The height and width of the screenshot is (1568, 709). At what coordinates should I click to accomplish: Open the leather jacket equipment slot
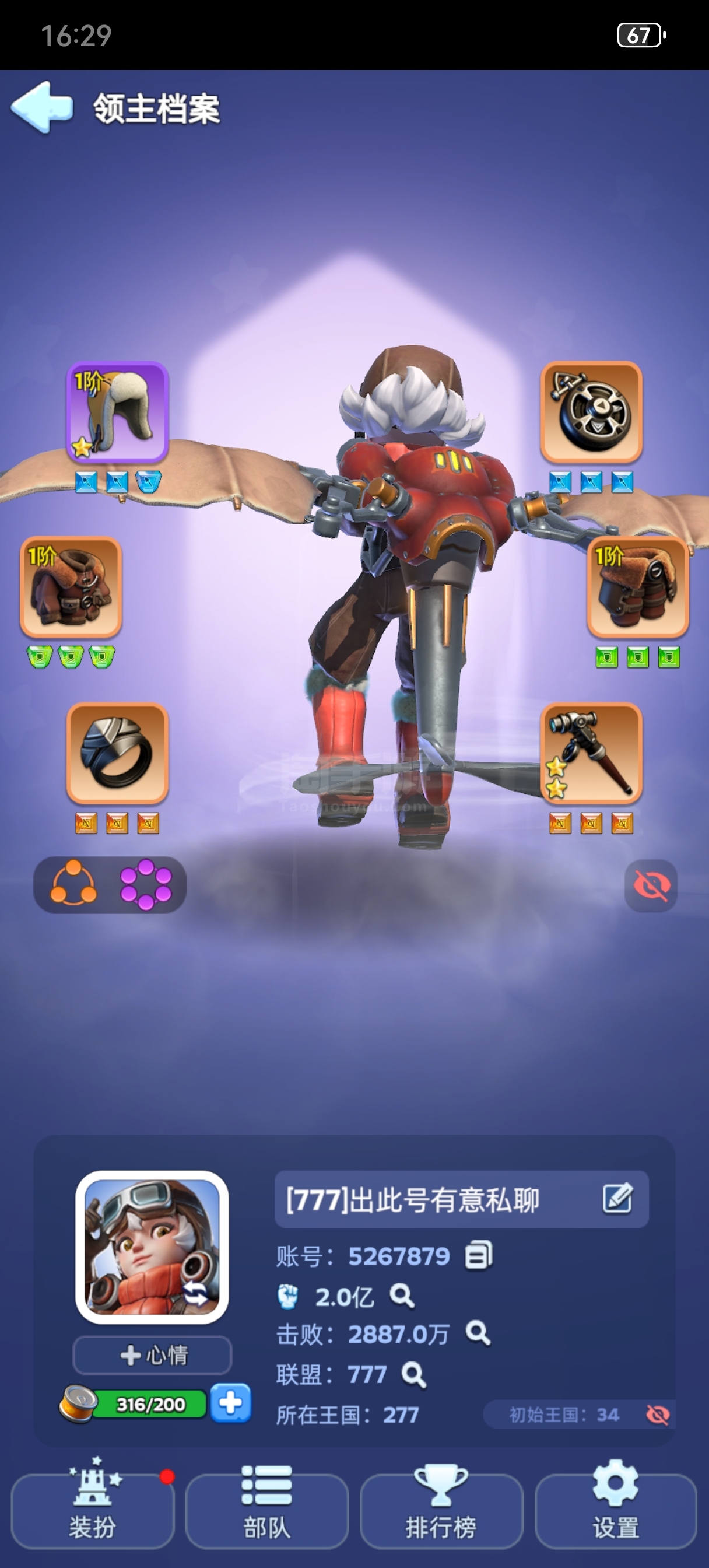(x=71, y=587)
